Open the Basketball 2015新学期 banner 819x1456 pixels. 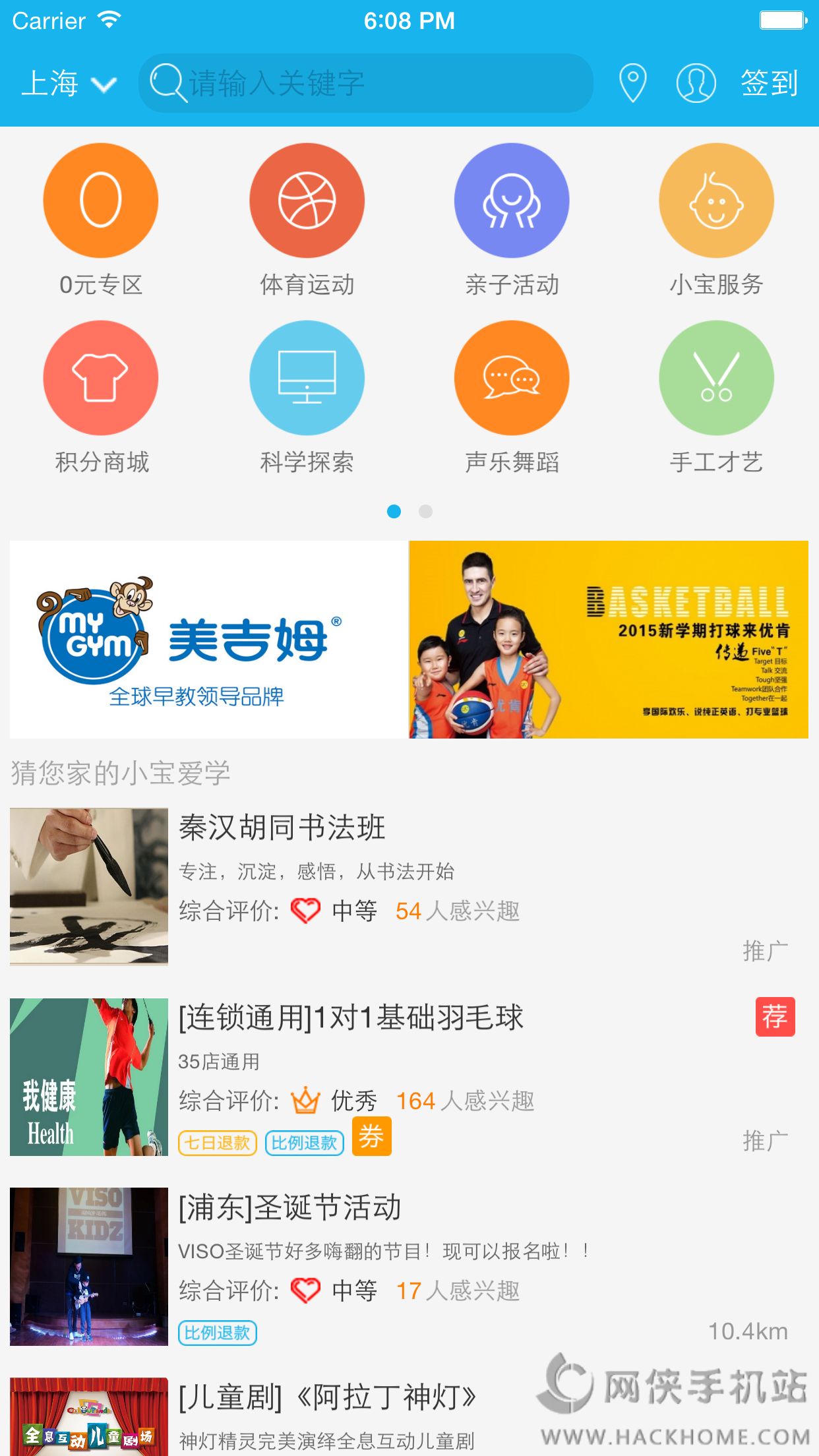click(609, 639)
